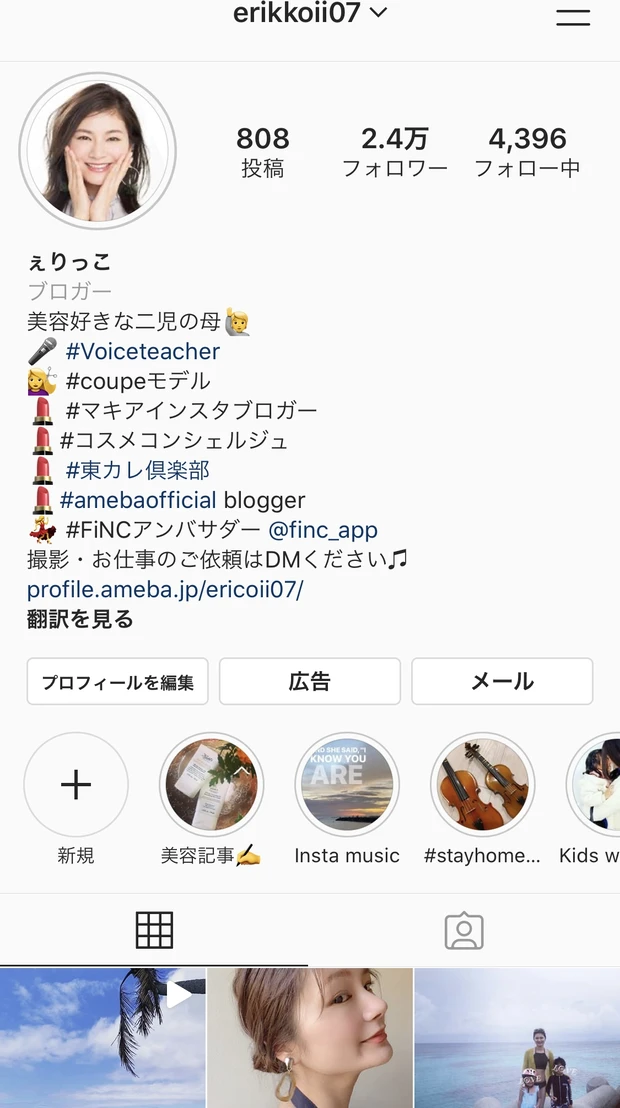Tap 翻訳を見る to translate the bio
The width and height of the screenshot is (620, 1108).
[80, 619]
